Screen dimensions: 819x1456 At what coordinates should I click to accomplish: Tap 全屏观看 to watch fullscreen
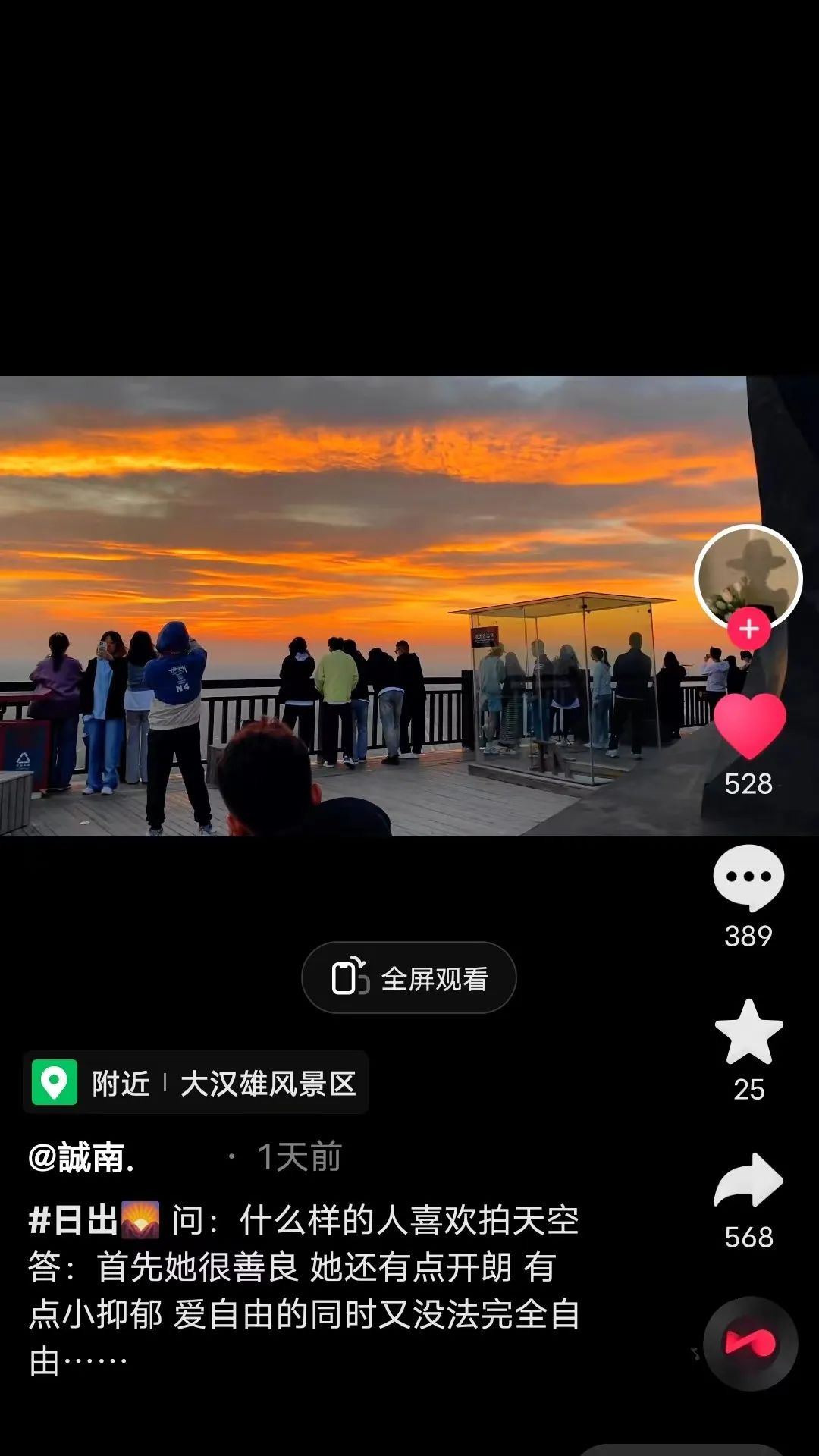tap(409, 977)
